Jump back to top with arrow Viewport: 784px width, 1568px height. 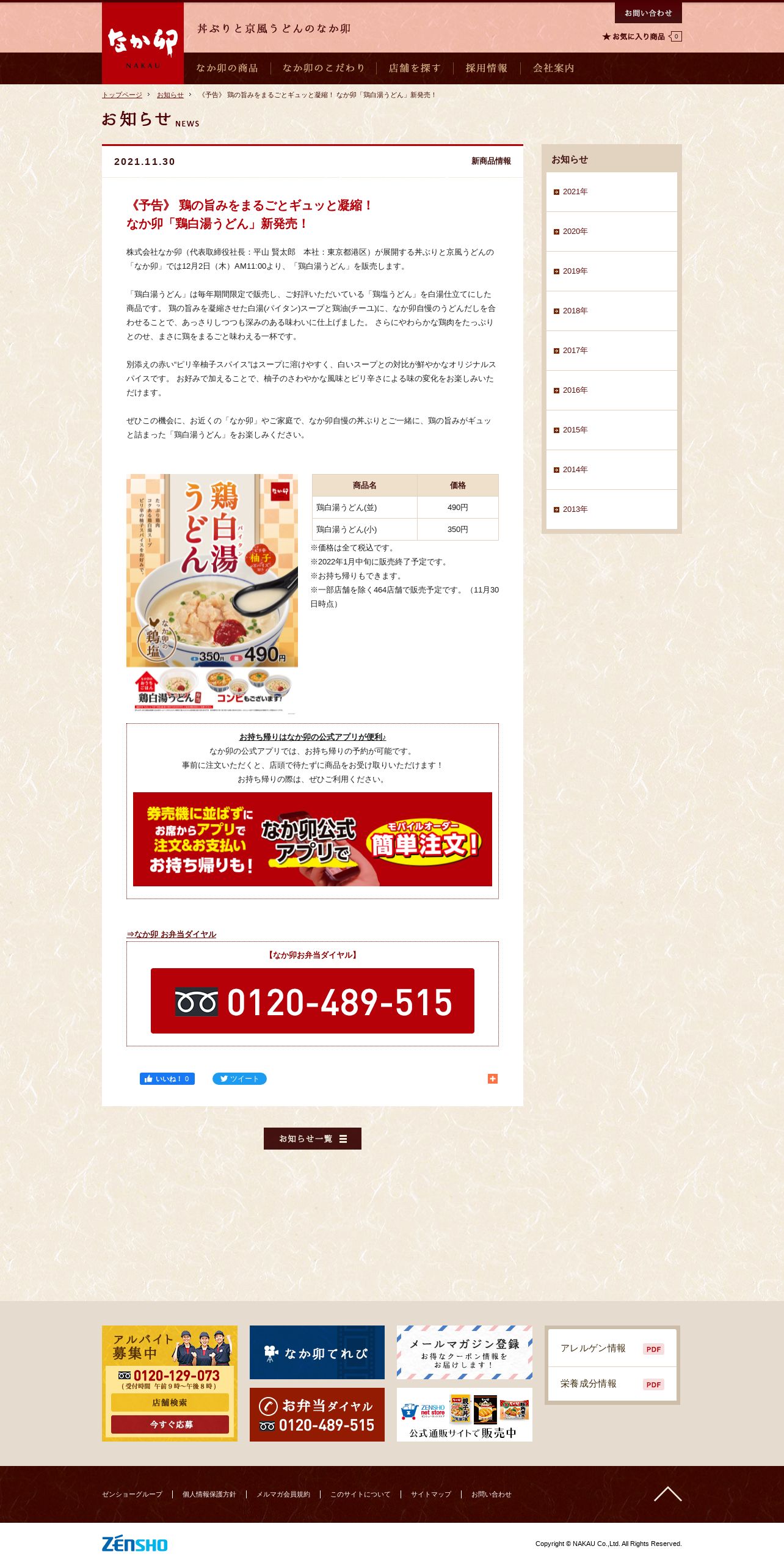(667, 1494)
